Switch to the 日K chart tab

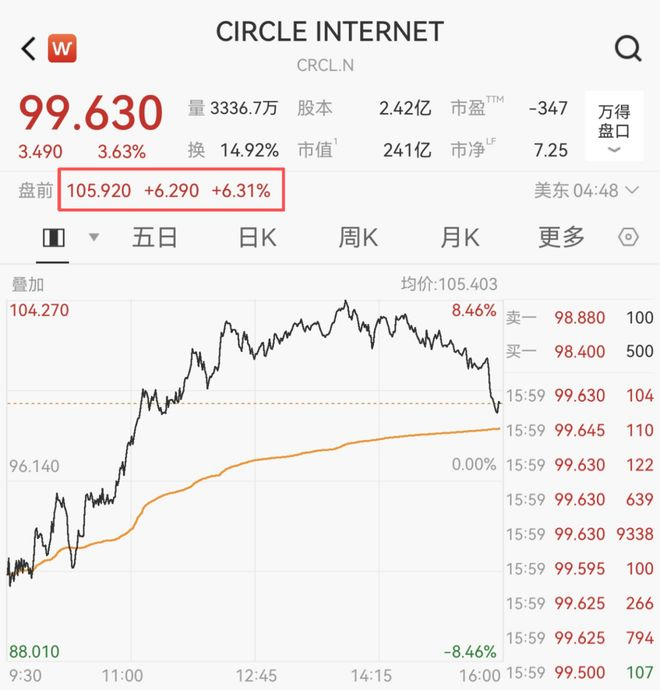coord(257,237)
